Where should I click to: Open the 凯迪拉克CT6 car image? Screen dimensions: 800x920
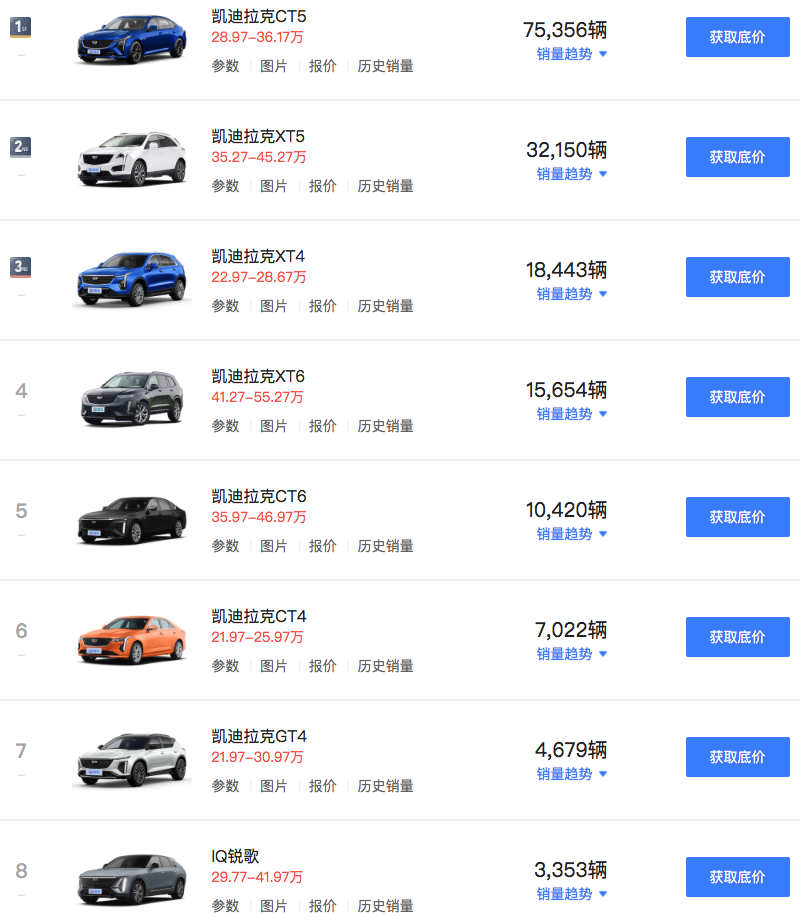click(132, 519)
